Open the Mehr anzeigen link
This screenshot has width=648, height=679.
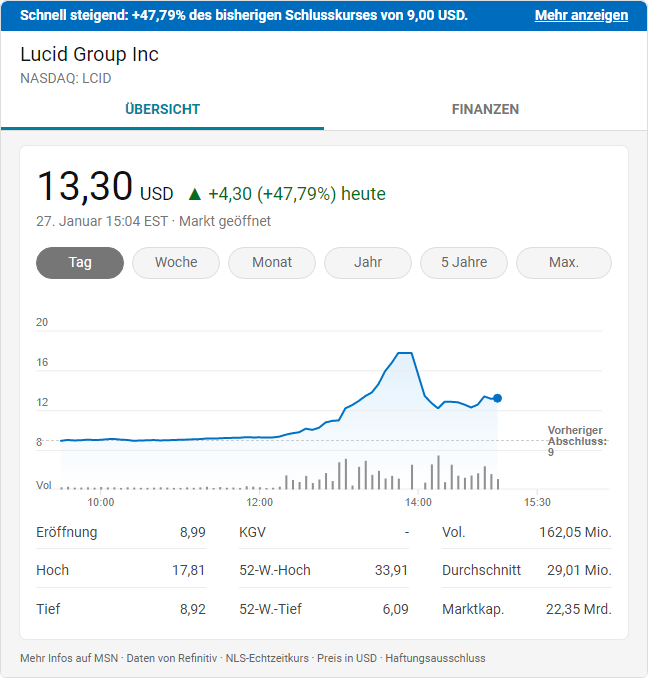(581, 15)
